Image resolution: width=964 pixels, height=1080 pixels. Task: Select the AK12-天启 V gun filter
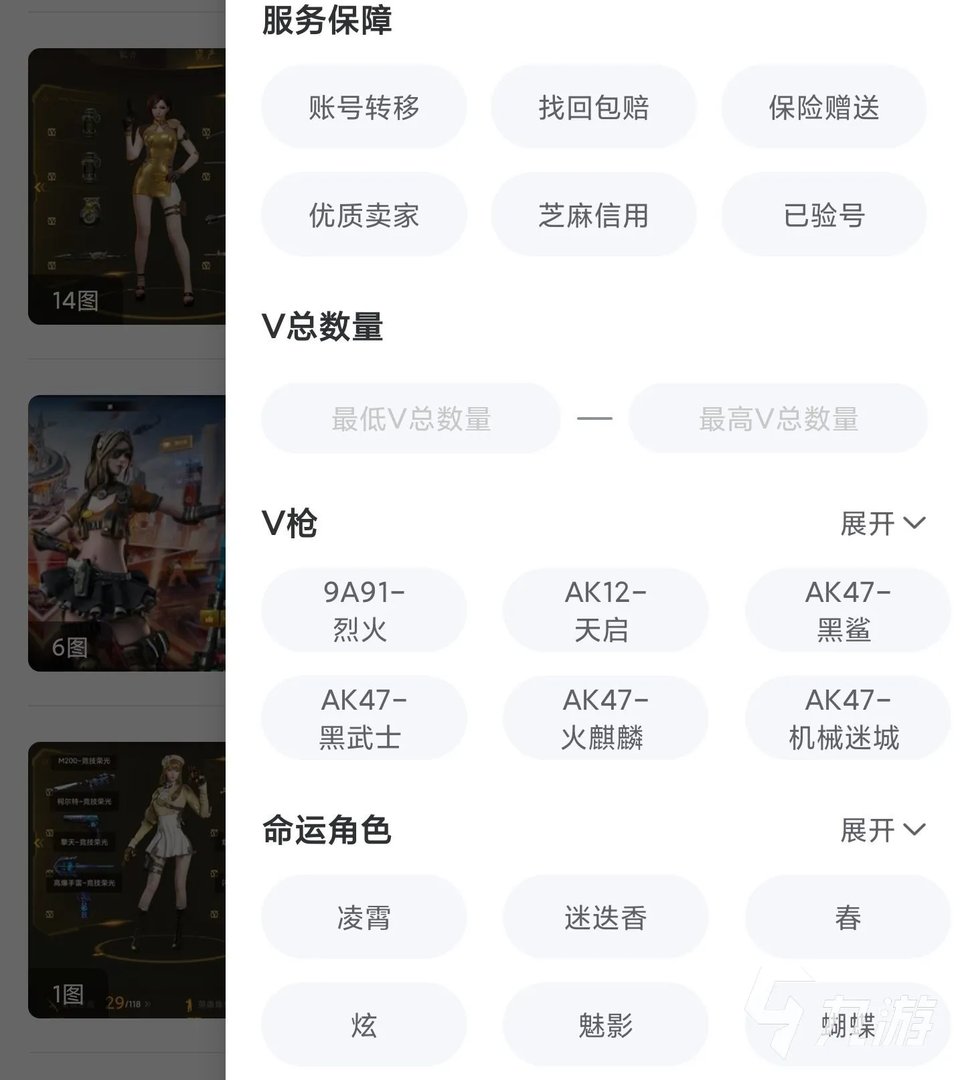coord(594,610)
